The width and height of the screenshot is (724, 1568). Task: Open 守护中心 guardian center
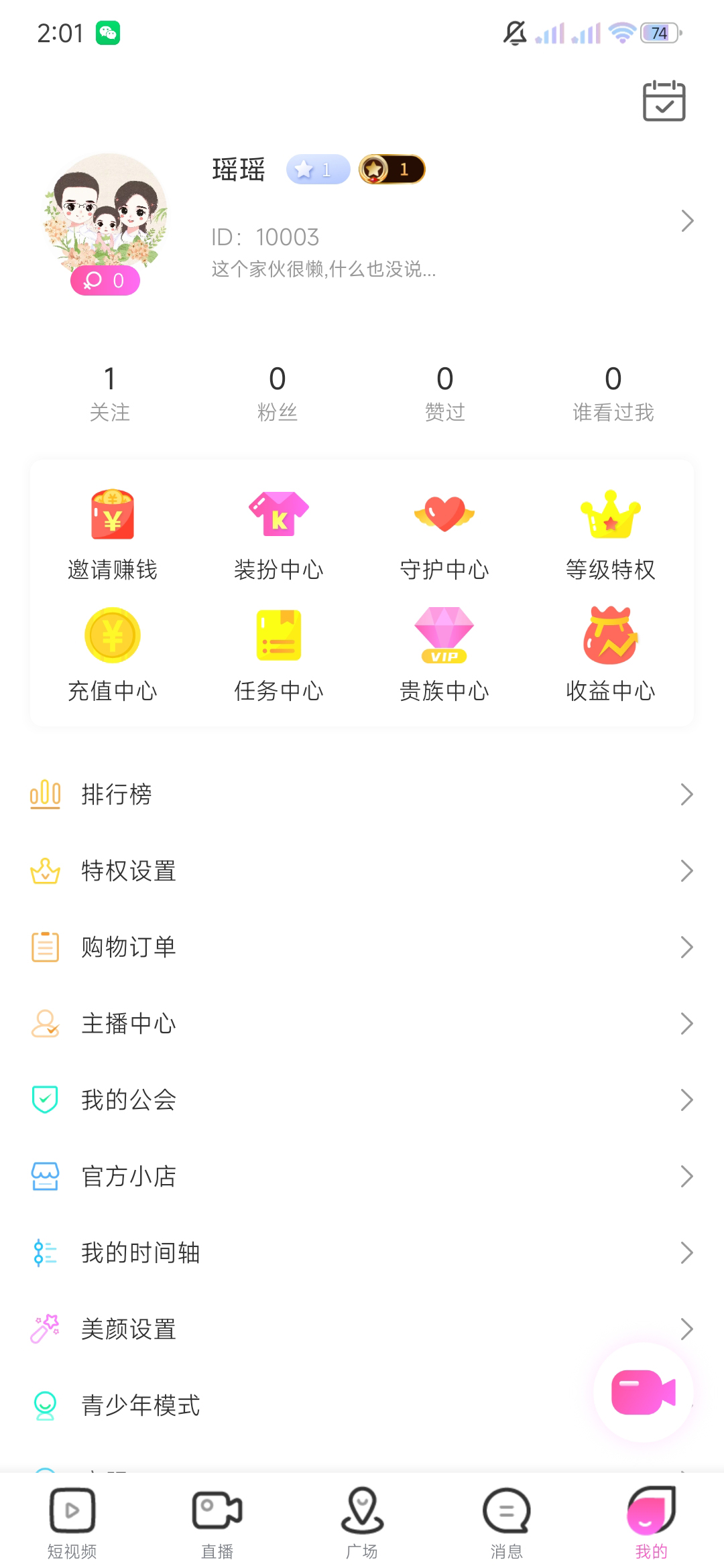444,533
